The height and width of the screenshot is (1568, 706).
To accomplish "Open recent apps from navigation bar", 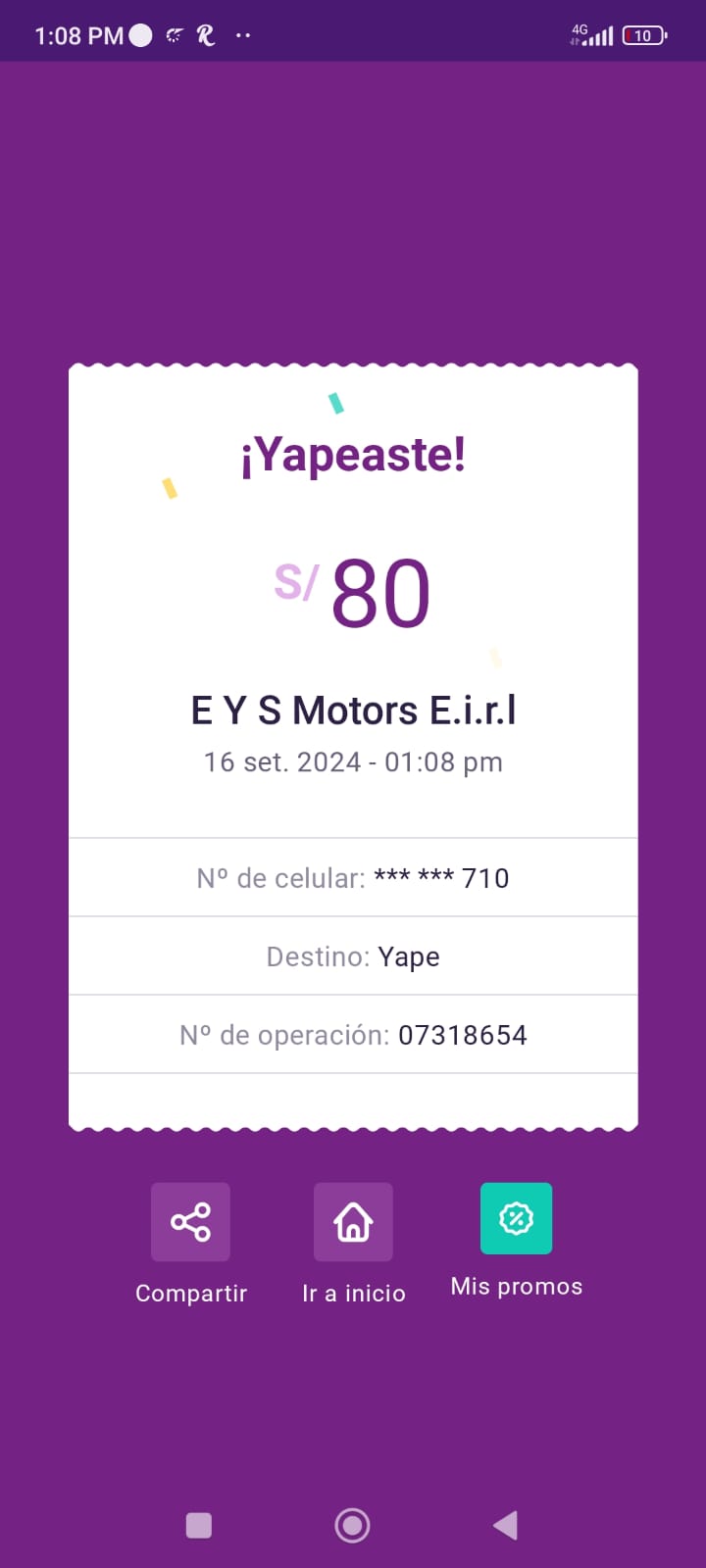I will [199, 1526].
